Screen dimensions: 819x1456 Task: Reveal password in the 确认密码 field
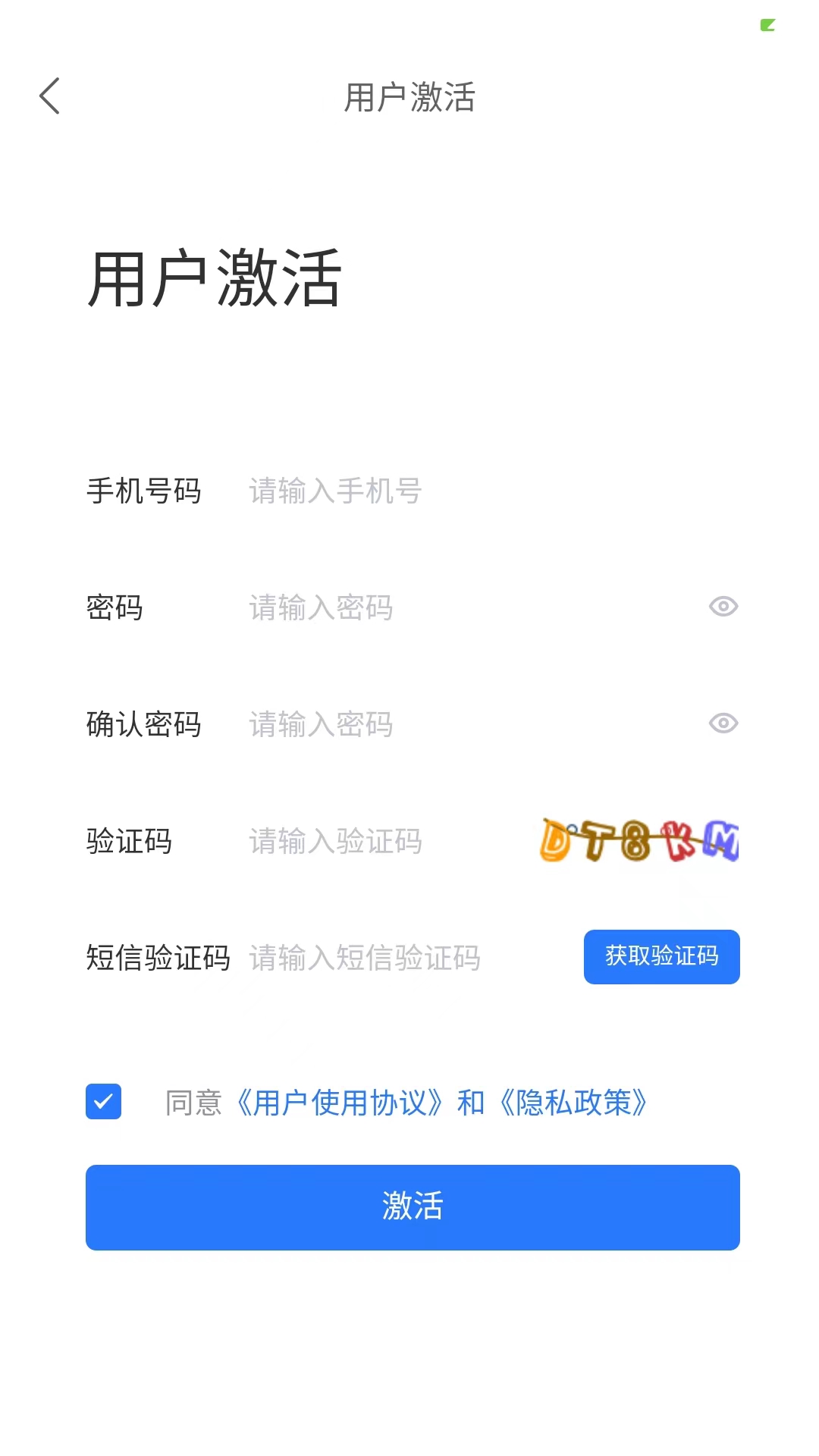pyautogui.click(x=723, y=723)
